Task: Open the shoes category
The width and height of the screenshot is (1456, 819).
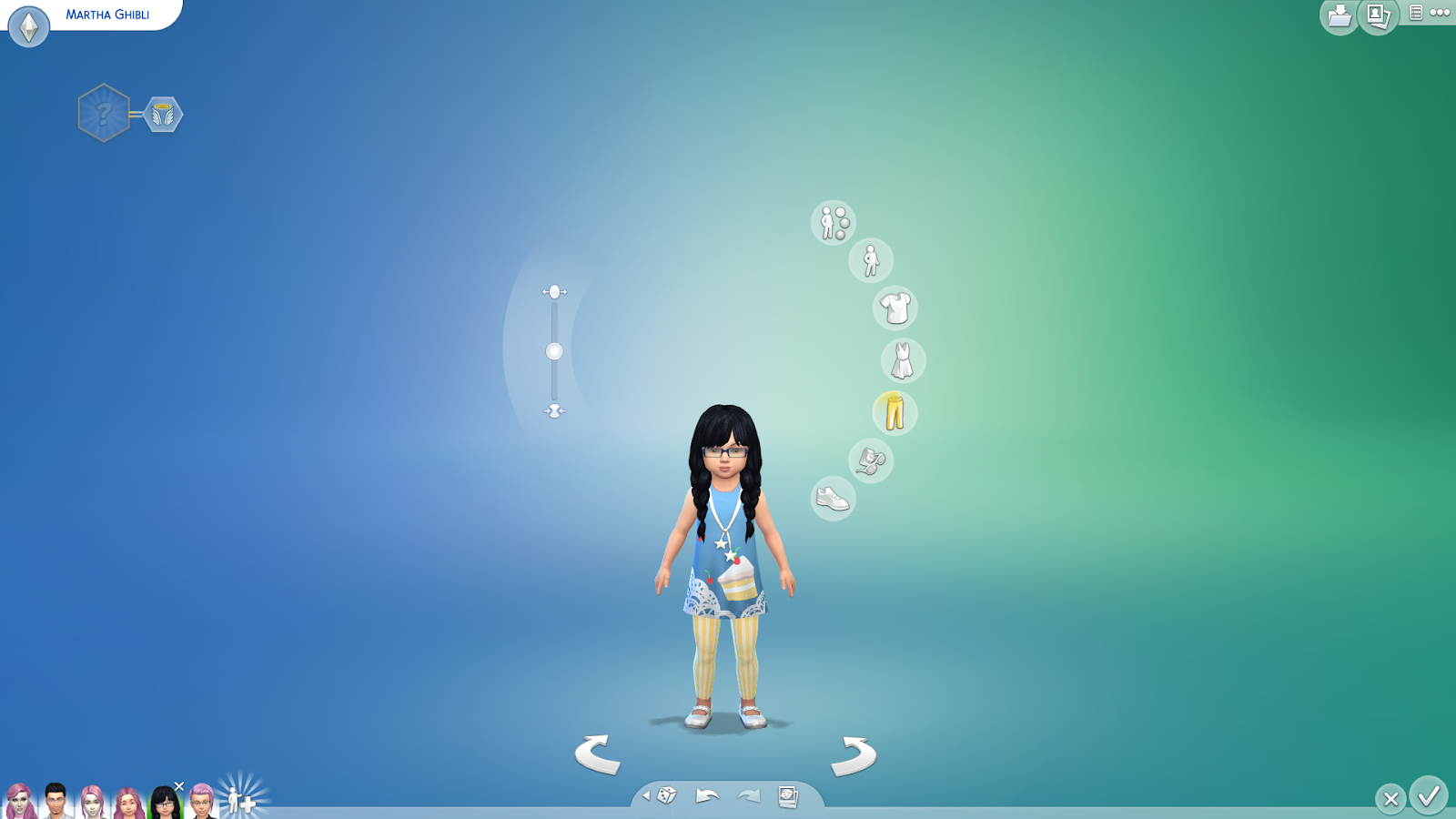Action: [x=833, y=499]
